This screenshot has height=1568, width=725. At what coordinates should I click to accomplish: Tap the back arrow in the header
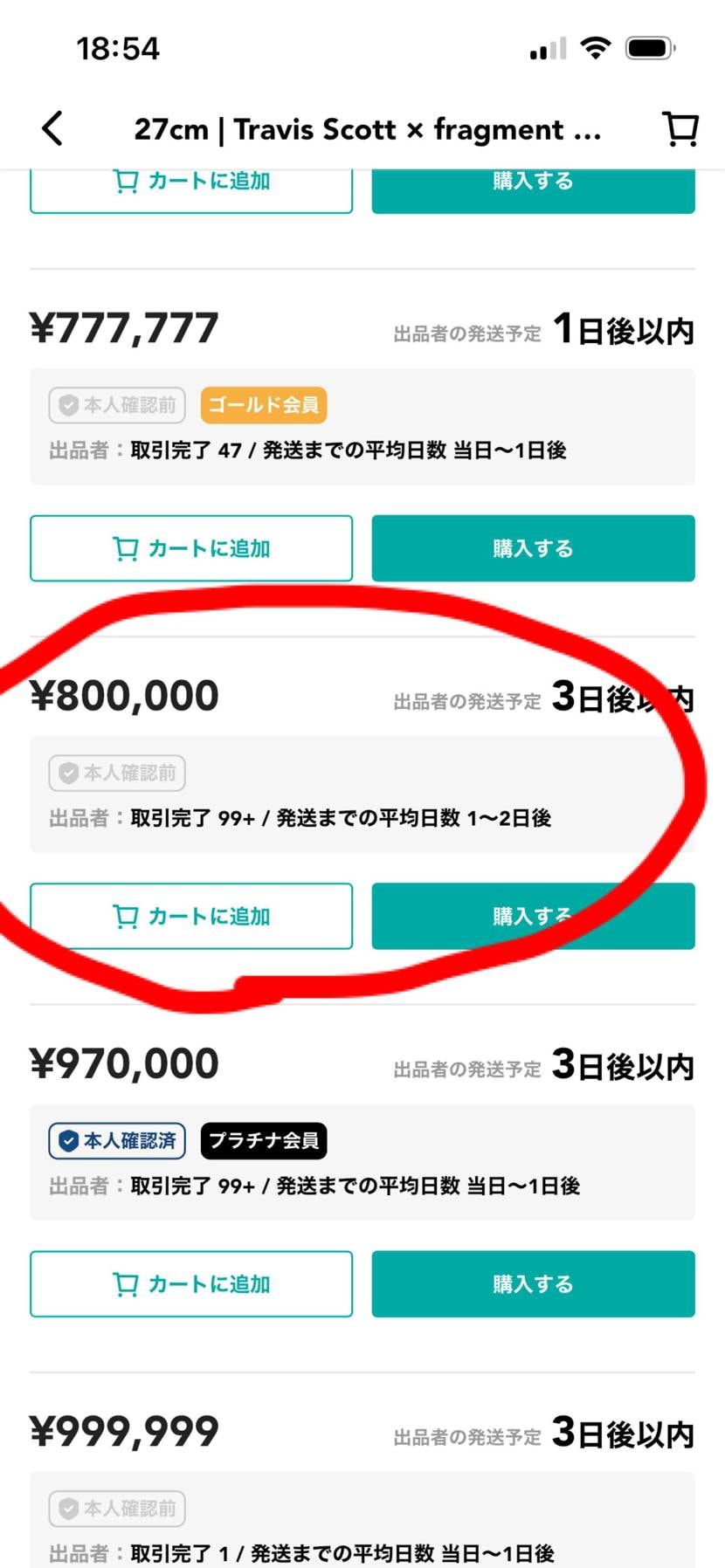(52, 127)
